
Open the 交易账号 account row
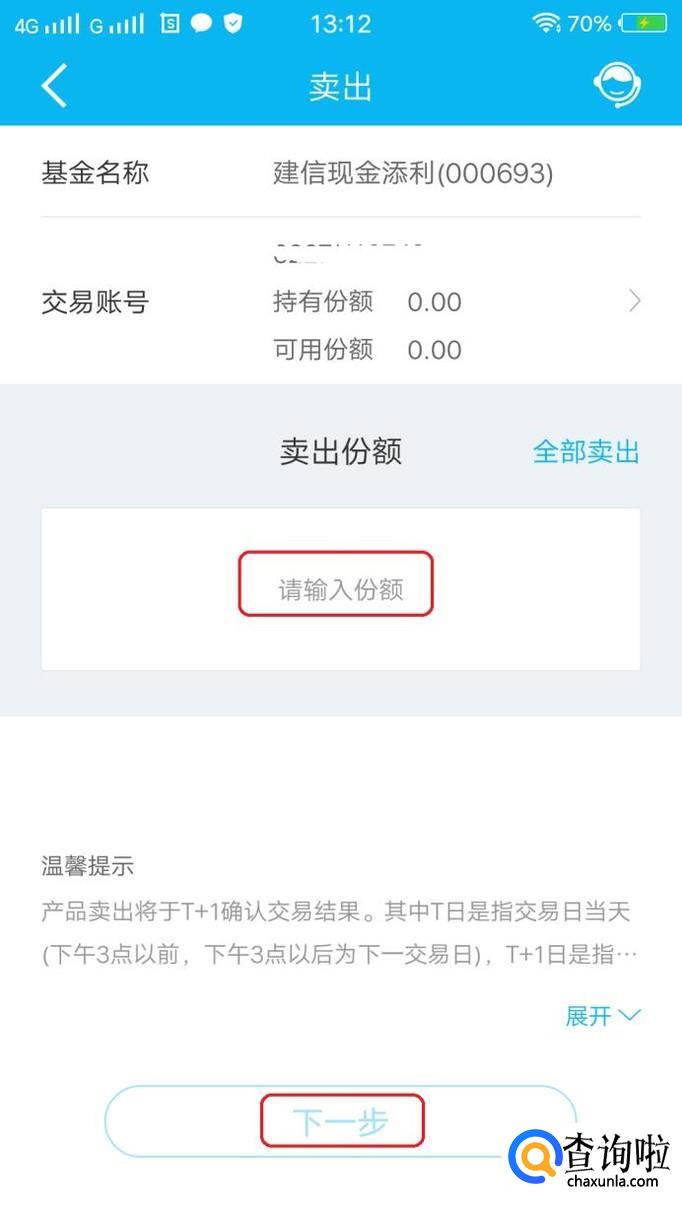(x=341, y=301)
